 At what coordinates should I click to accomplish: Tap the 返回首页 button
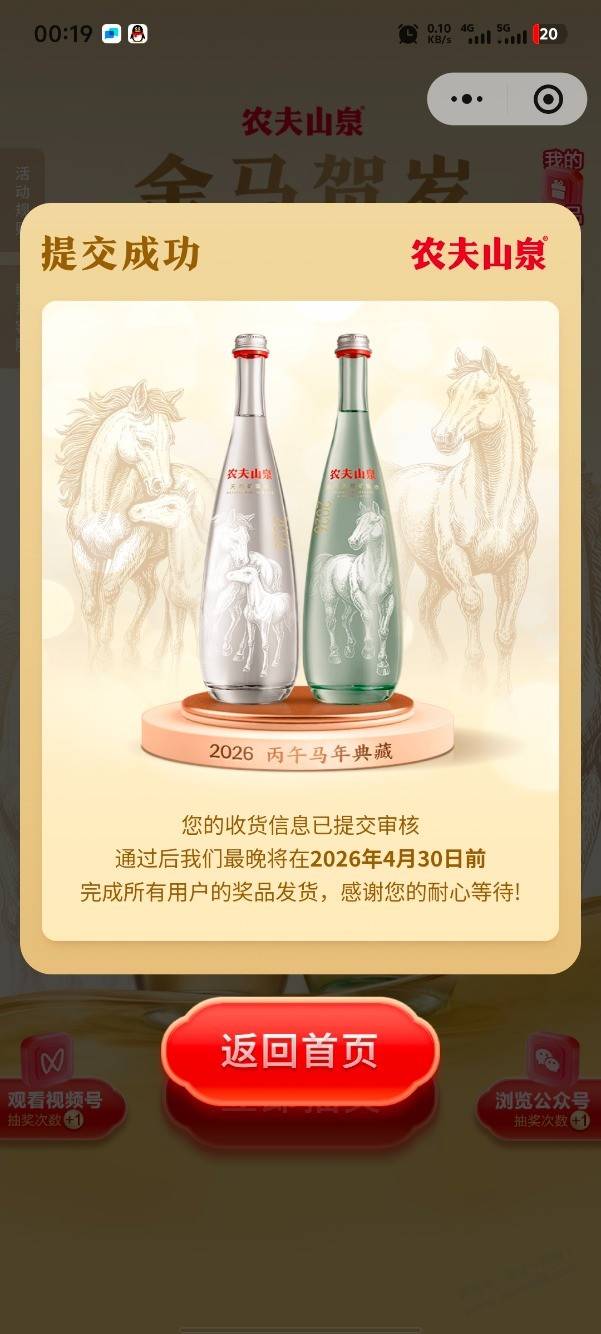[300, 1051]
